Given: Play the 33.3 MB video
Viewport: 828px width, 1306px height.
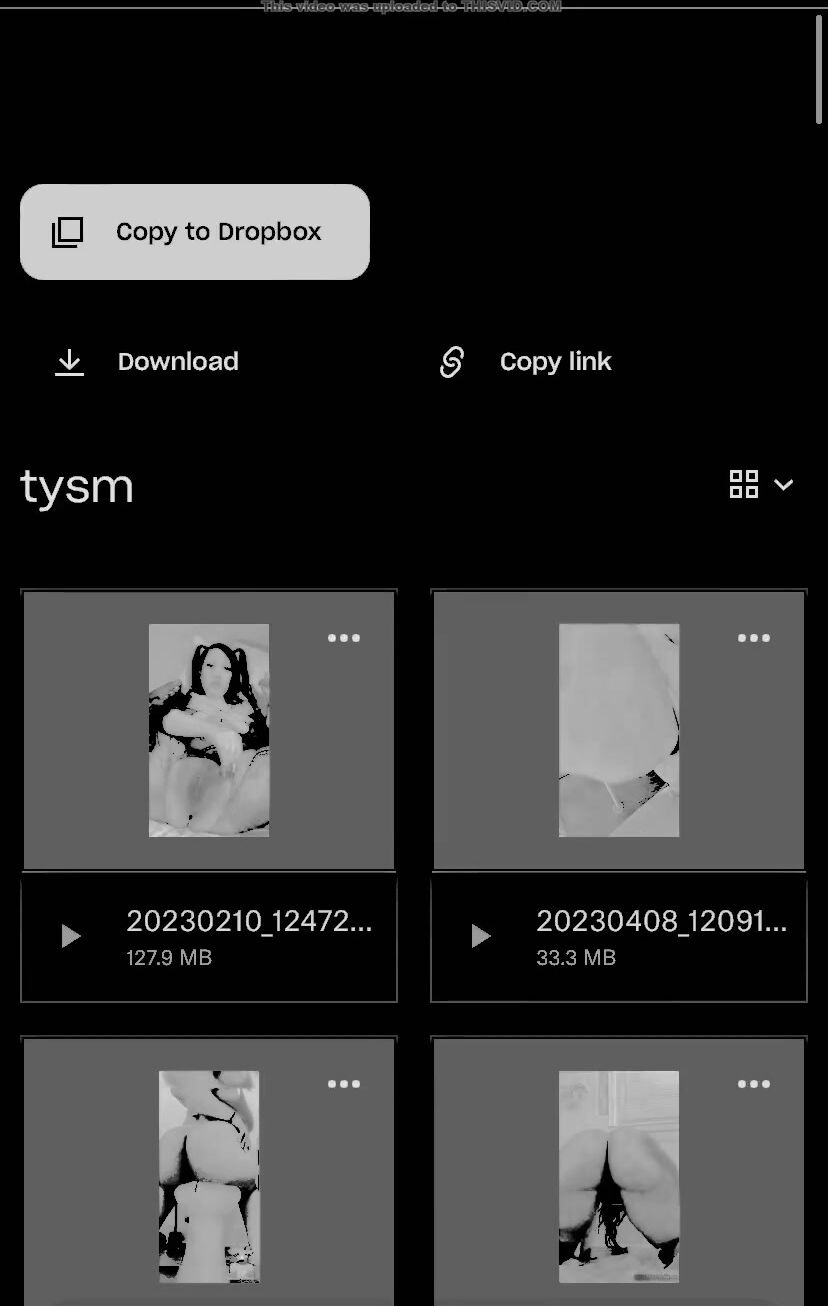Looking at the screenshot, I should tap(481, 936).
